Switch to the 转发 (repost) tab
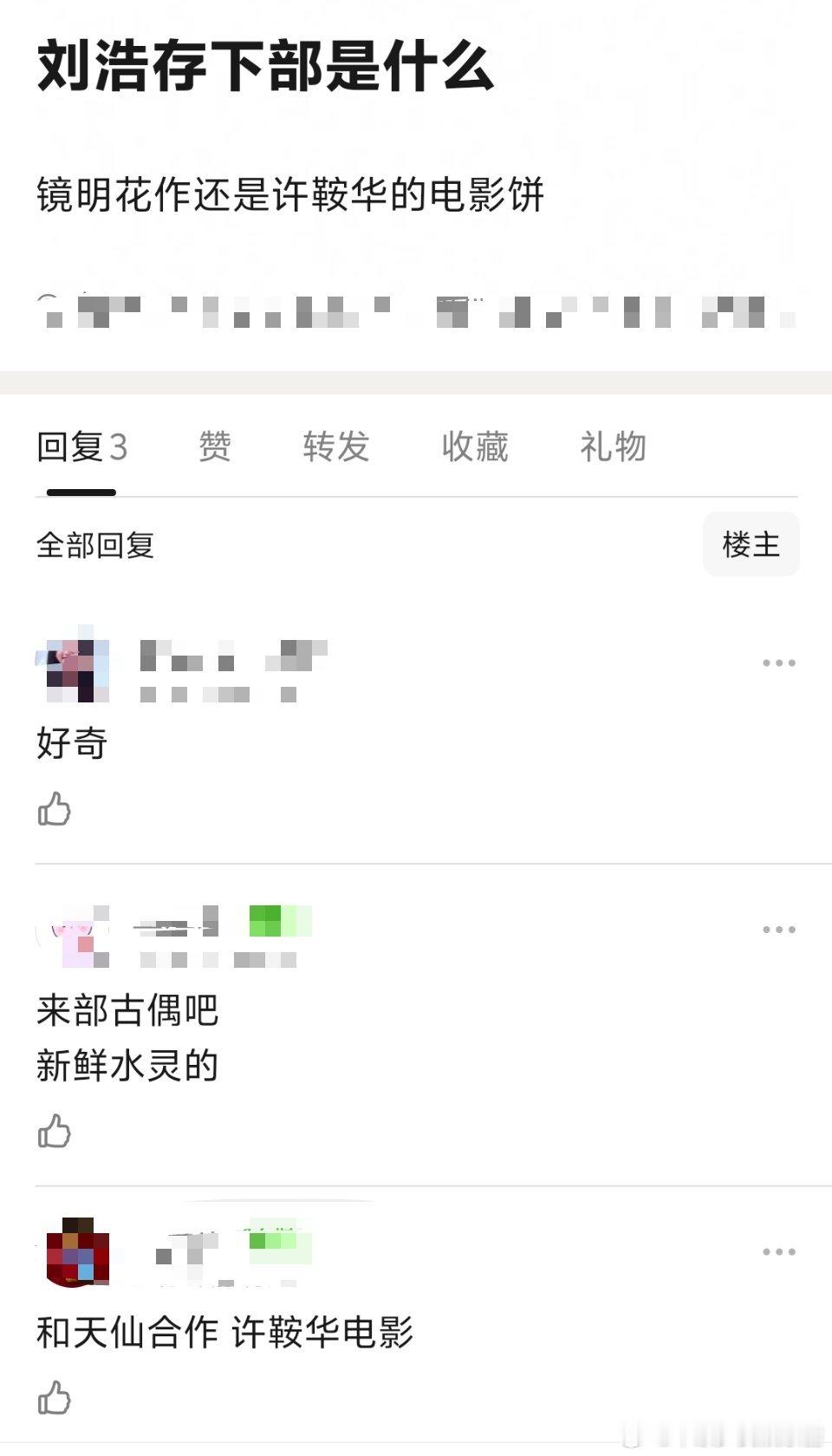832x1456 pixels. 337,447
